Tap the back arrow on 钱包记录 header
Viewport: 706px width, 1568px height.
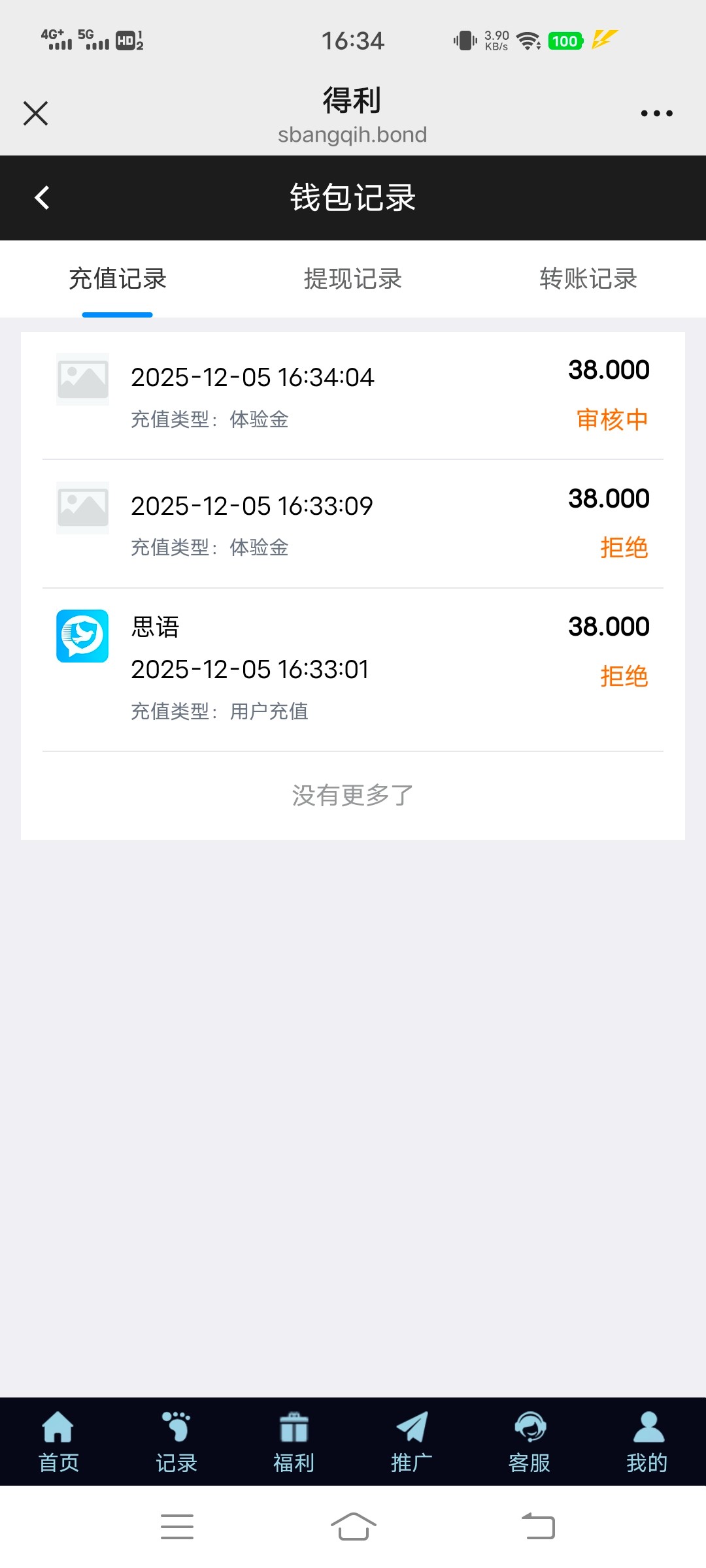pos(41,197)
